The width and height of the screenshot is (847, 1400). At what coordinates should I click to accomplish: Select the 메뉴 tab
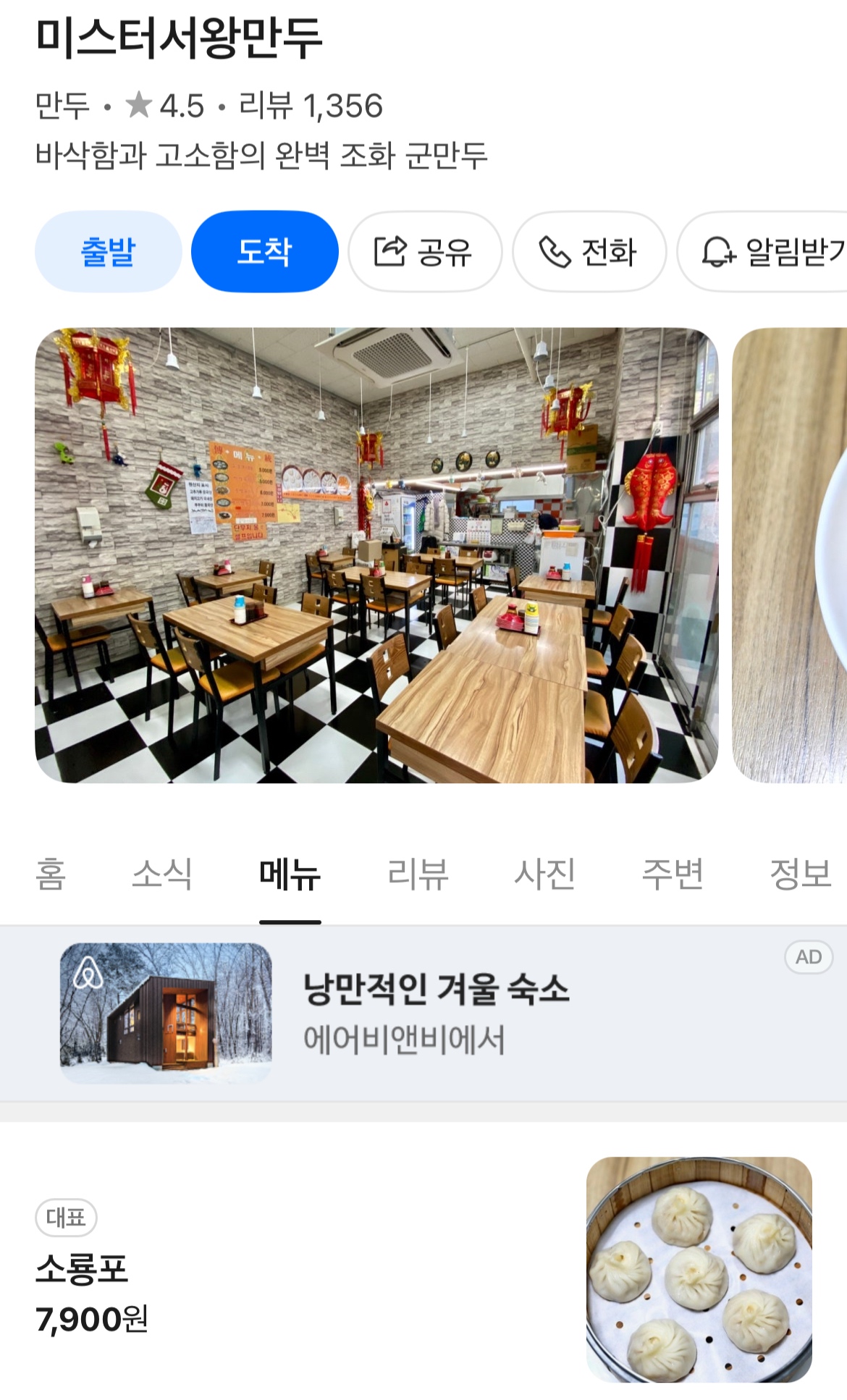[x=290, y=874]
